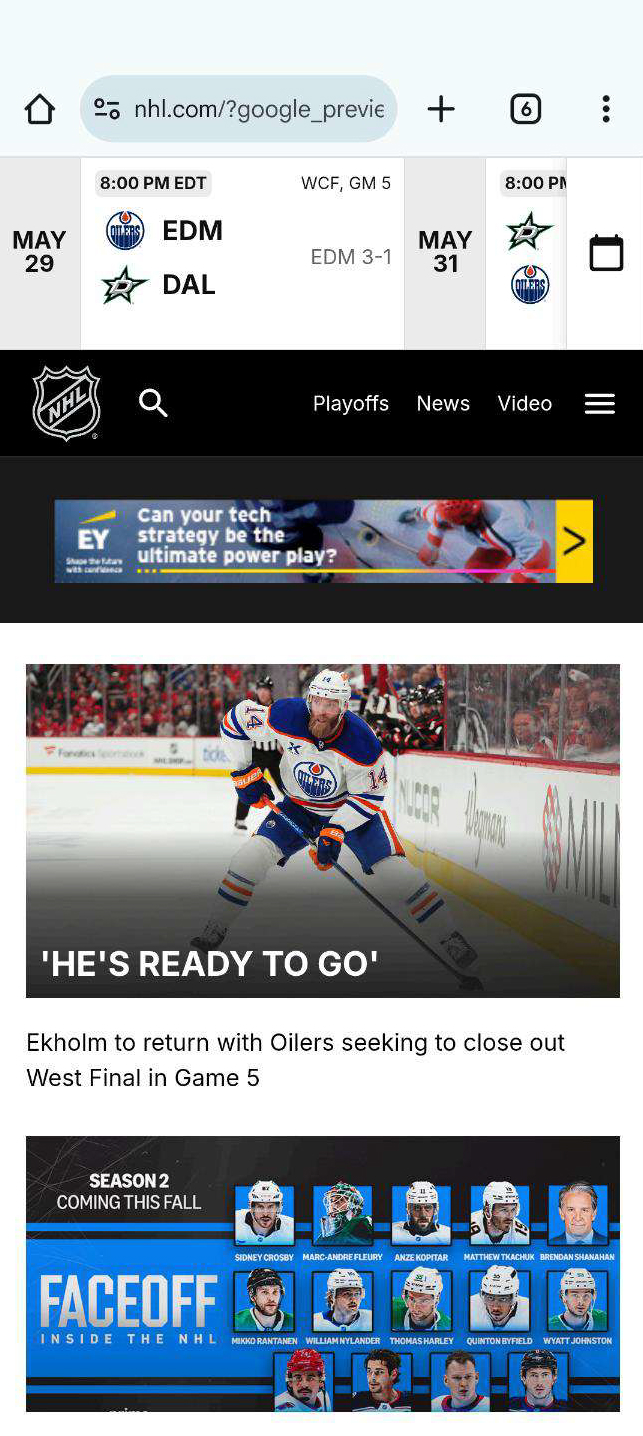Expand the hamburger navigation menu
Viewport: 643px width, 1436px height.
600,403
